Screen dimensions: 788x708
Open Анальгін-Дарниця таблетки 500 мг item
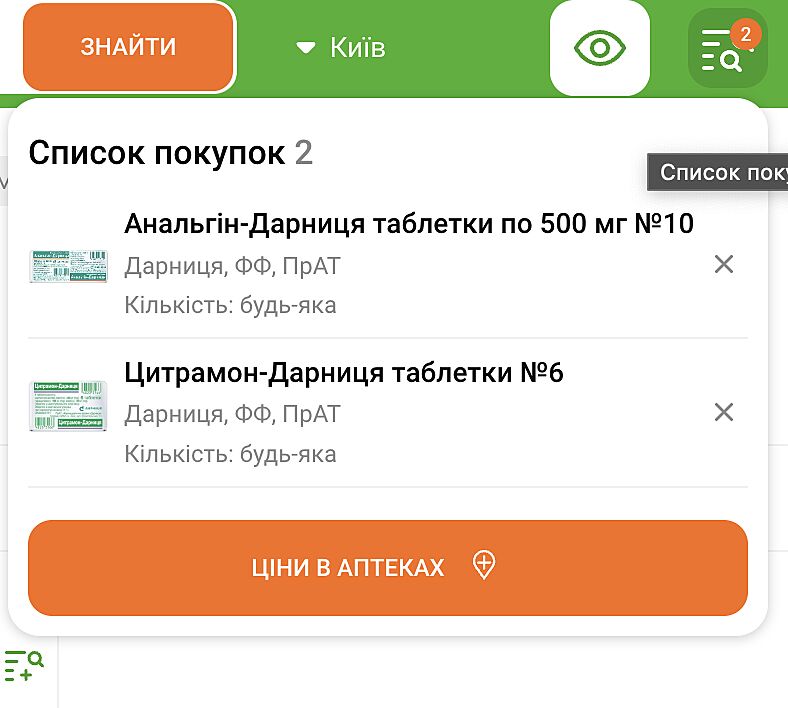point(408,224)
